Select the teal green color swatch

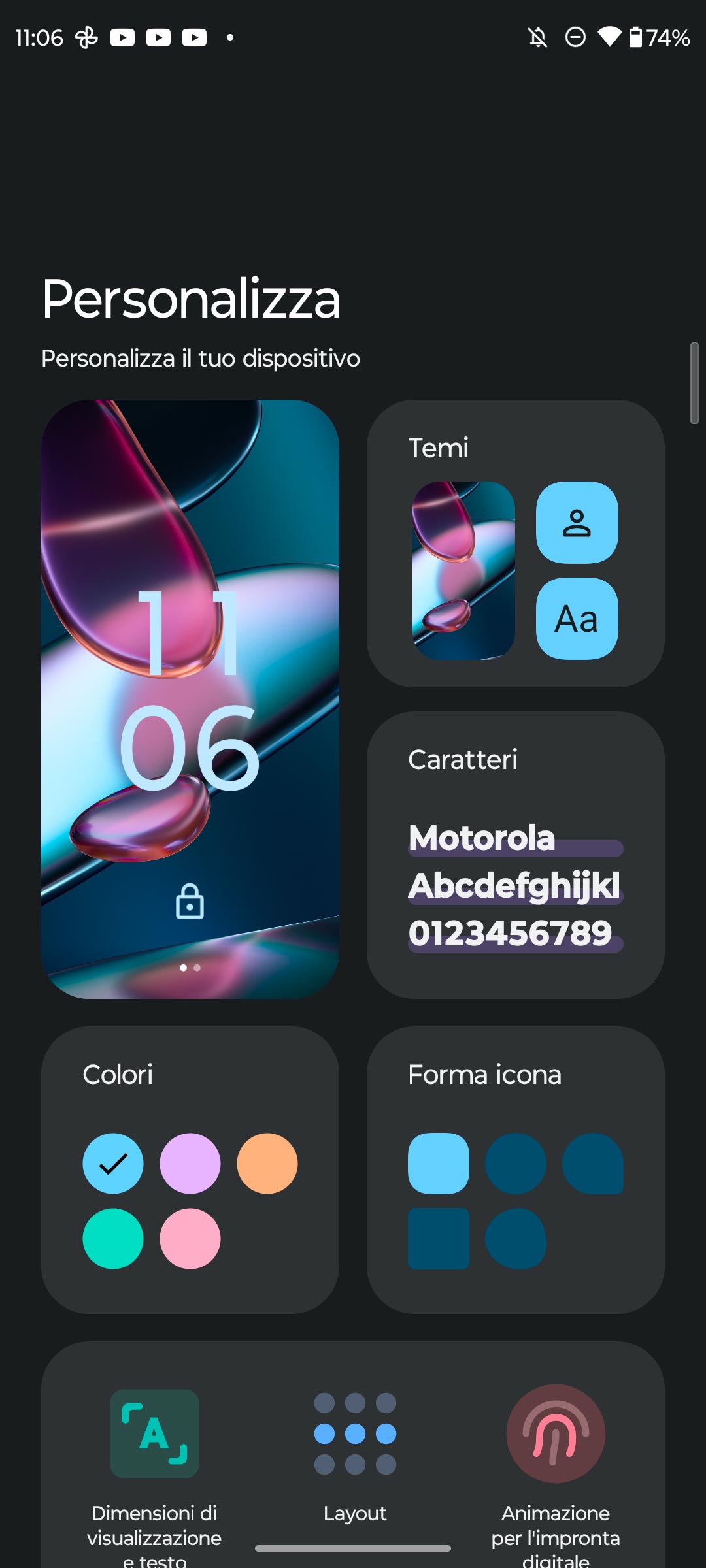pyautogui.click(x=113, y=1239)
